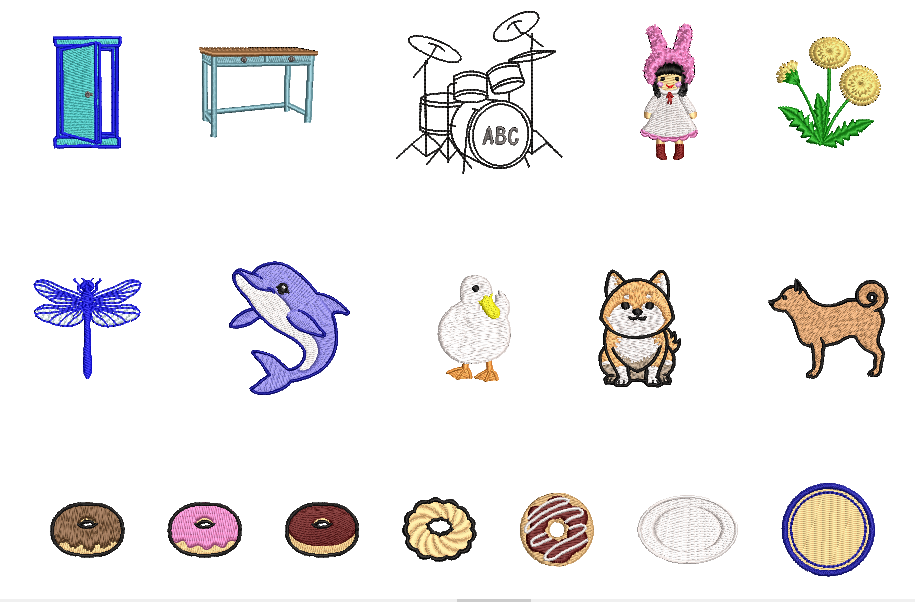Select the pink frosted donut design
915x602 pixels.
pyautogui.click(x=204, y=527)
